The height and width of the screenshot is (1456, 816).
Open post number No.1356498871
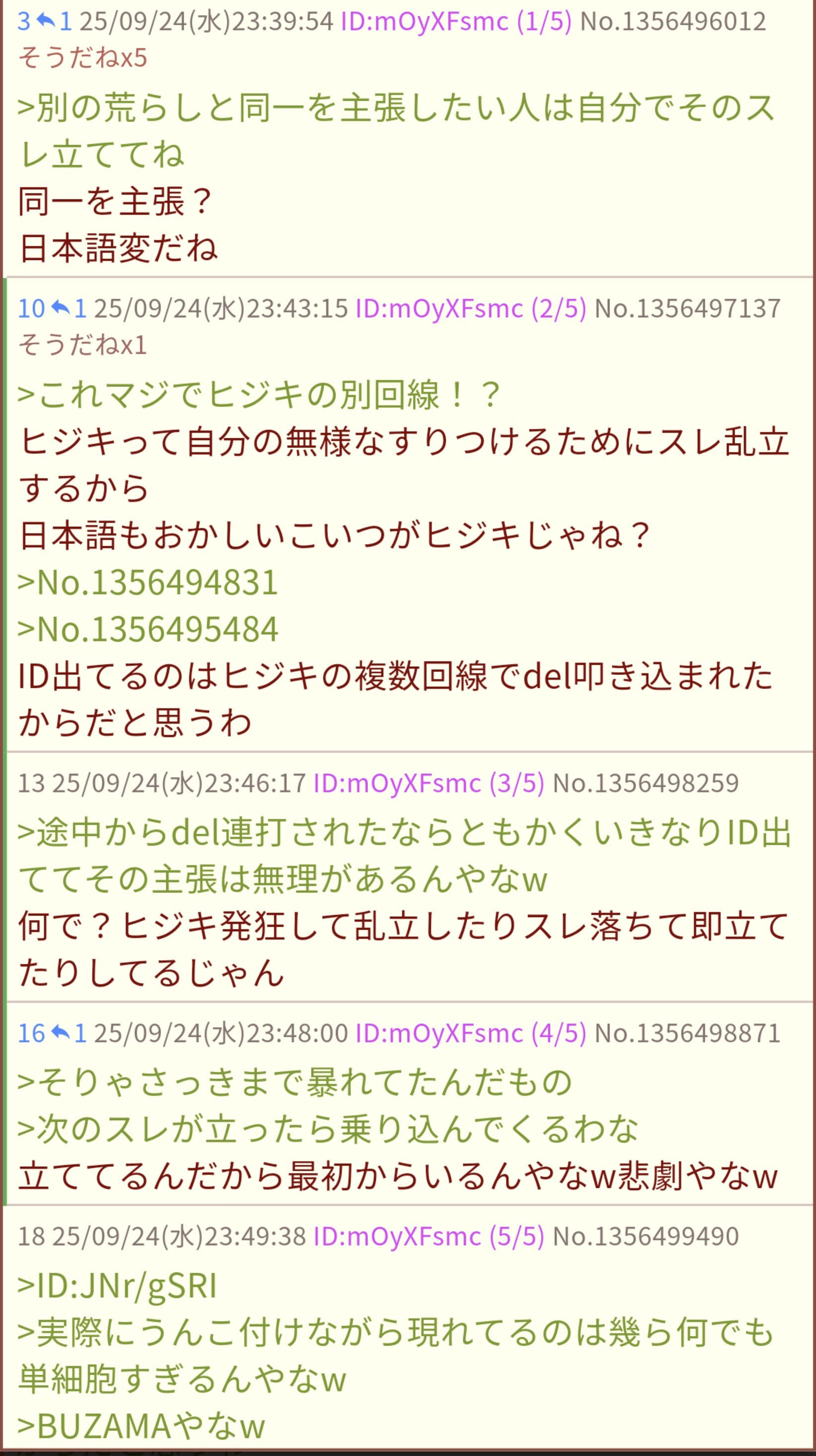(x=687, y=1033)
